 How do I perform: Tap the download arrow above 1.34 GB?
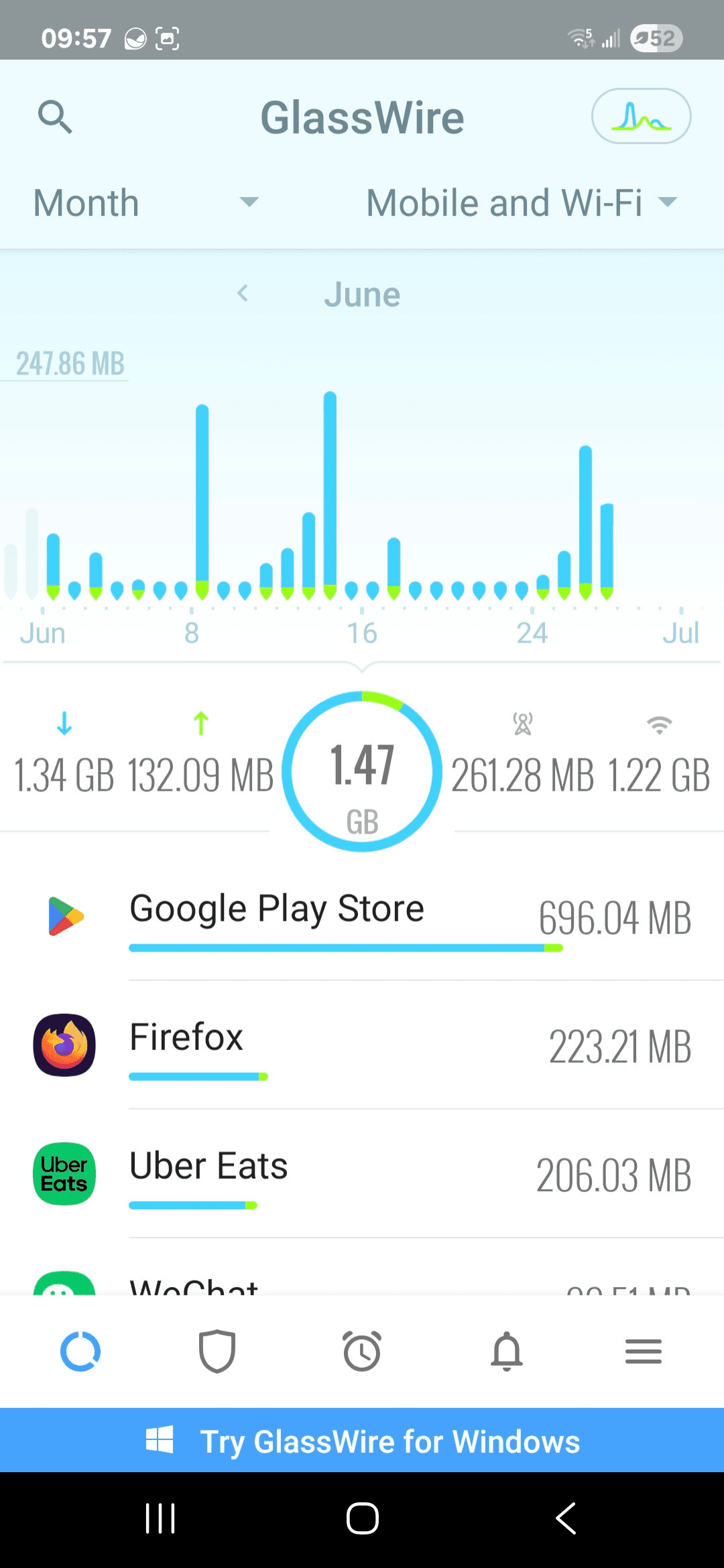(64, 724)
